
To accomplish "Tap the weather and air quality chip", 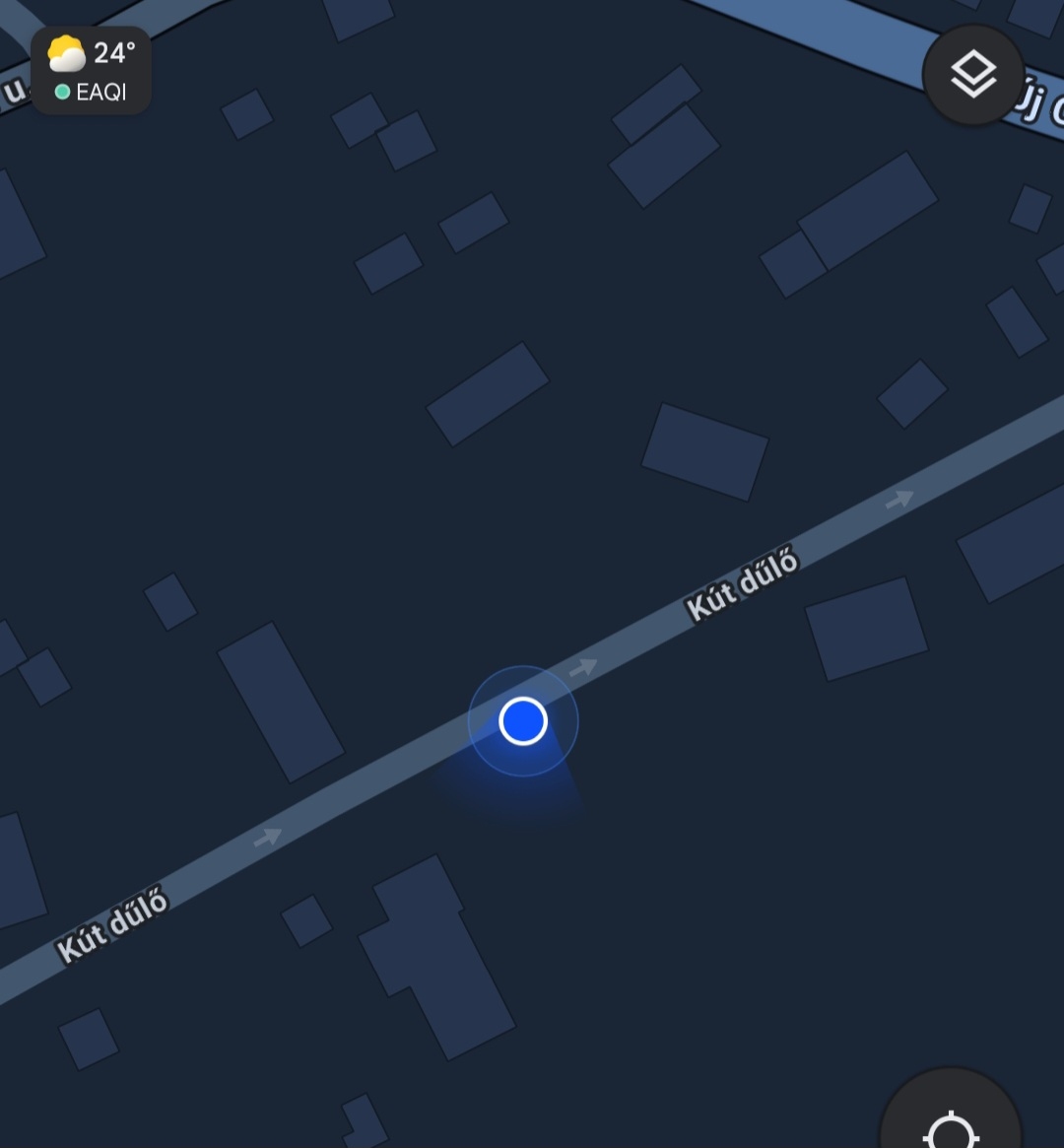I will pos(91,71).
